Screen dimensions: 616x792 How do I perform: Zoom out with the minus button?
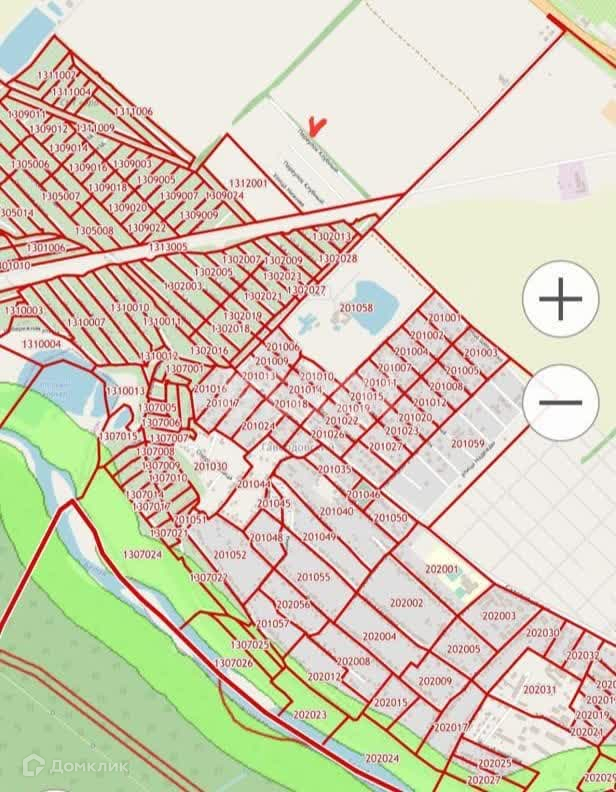(x=561, y=402)
